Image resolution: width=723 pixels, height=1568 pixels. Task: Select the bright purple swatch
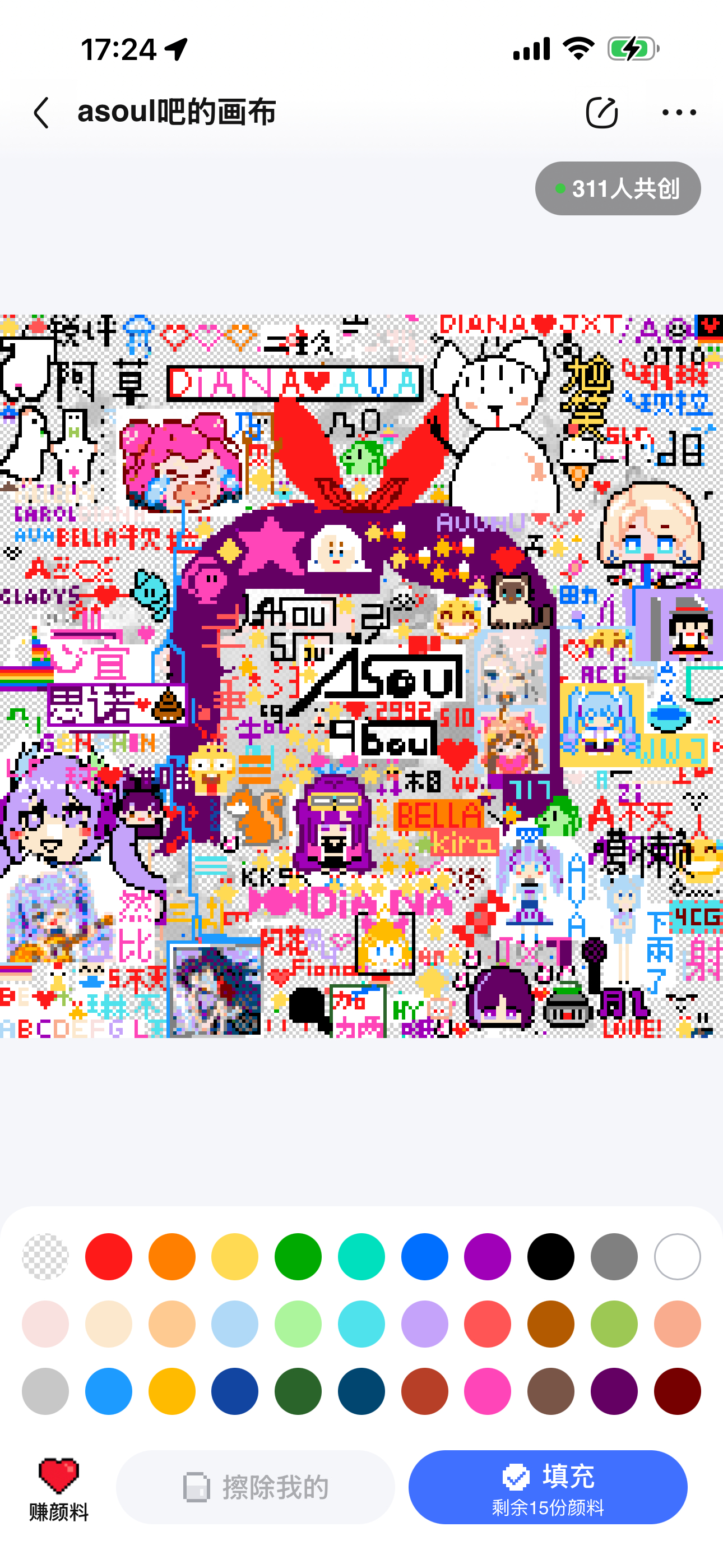488,1256
